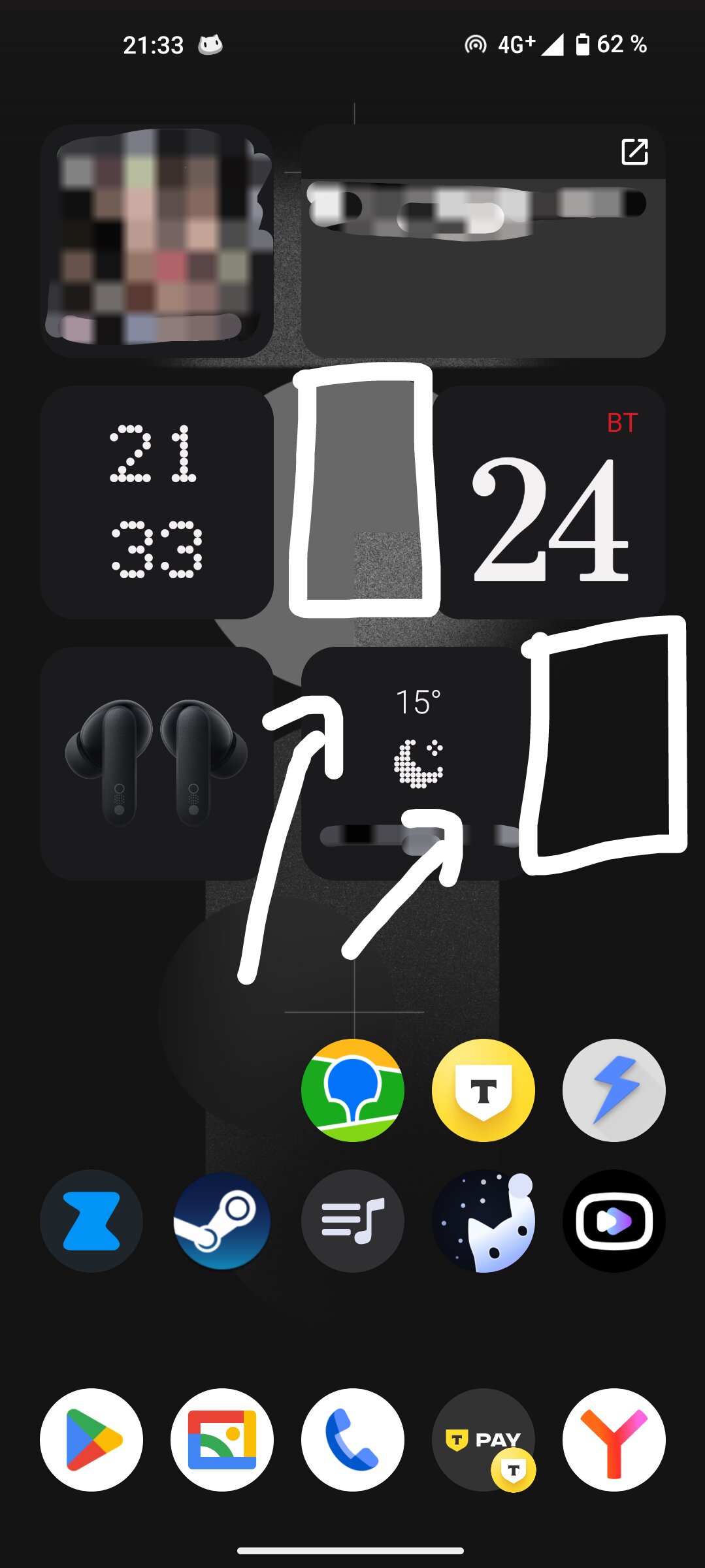The height and width of the screenshot is (1568, 705).
Task: Open the external link icon on the widget
Action: point(634,152)
